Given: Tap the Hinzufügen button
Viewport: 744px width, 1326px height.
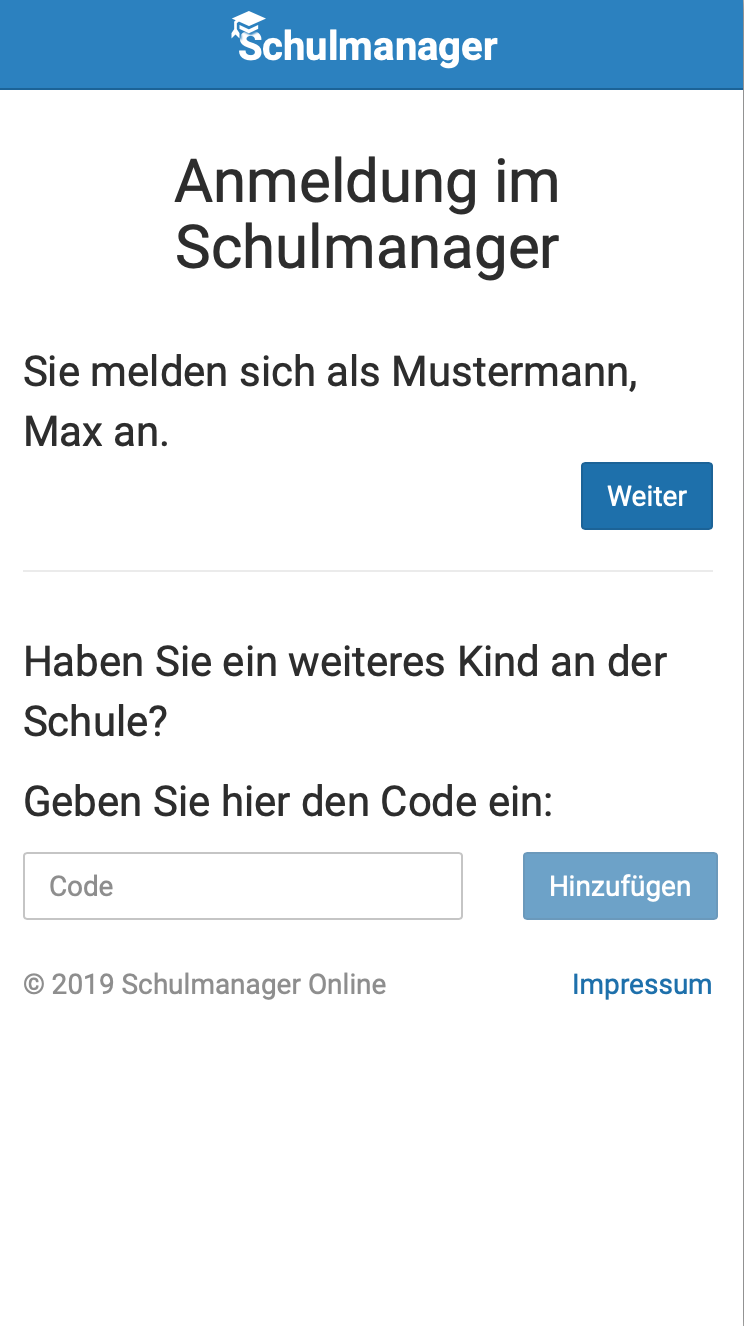Looking at the screenshot, I should click(x=620, y=886).
